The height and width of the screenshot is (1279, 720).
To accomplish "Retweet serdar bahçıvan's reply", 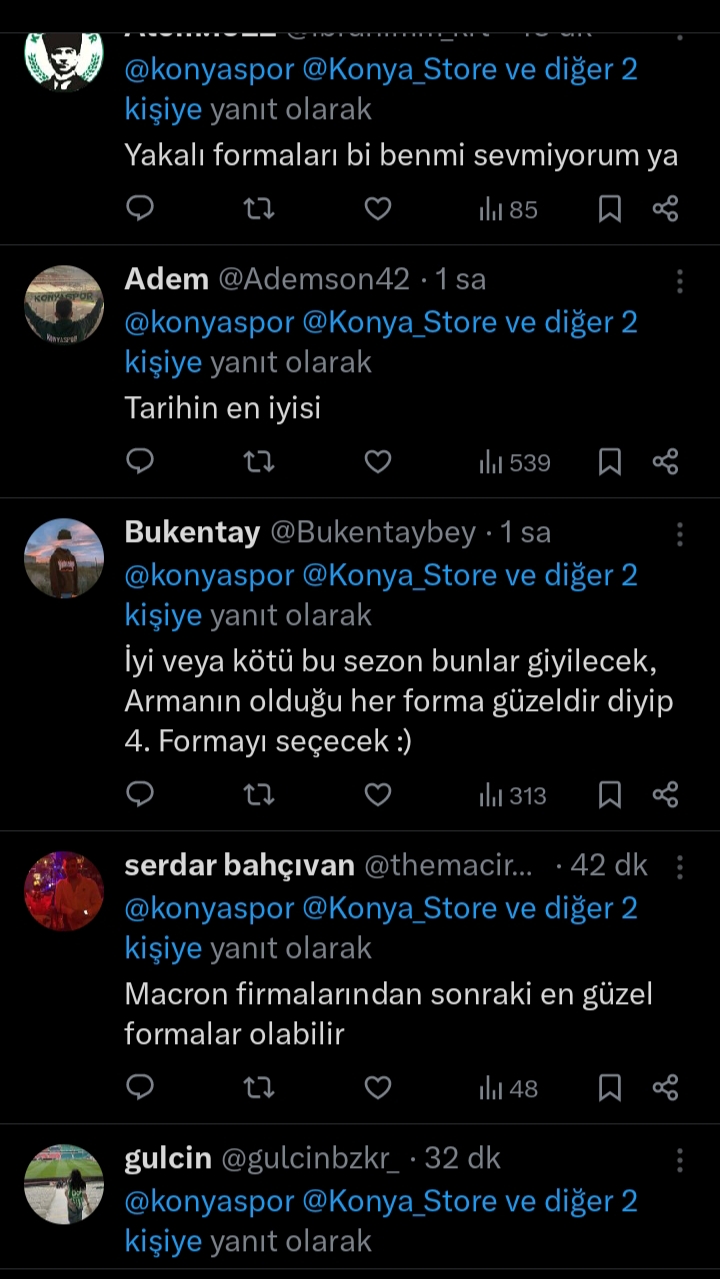I will point(259,1087).
